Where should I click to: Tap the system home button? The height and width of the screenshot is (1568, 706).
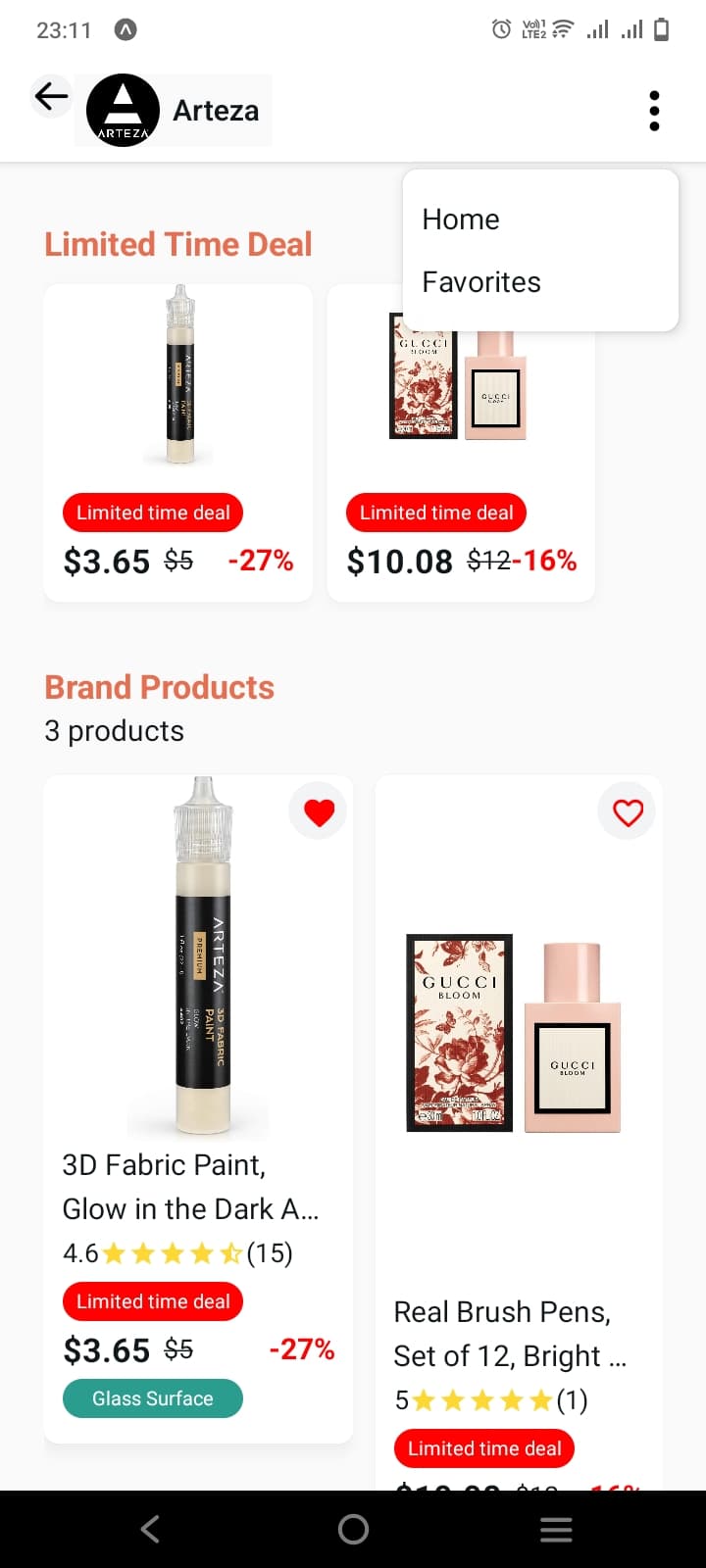[353, 1529]
